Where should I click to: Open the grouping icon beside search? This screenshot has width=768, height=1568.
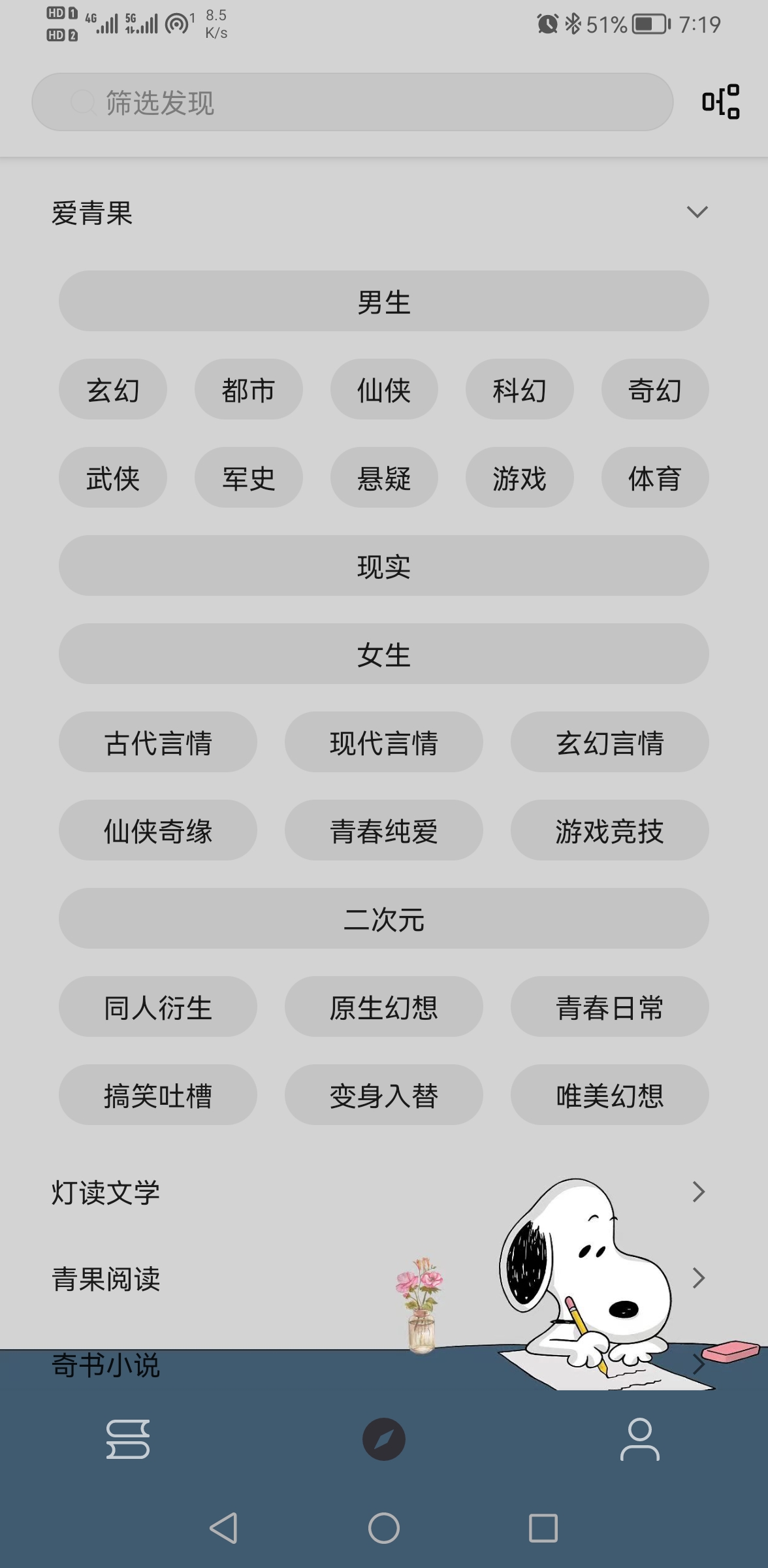coord(720,102)
